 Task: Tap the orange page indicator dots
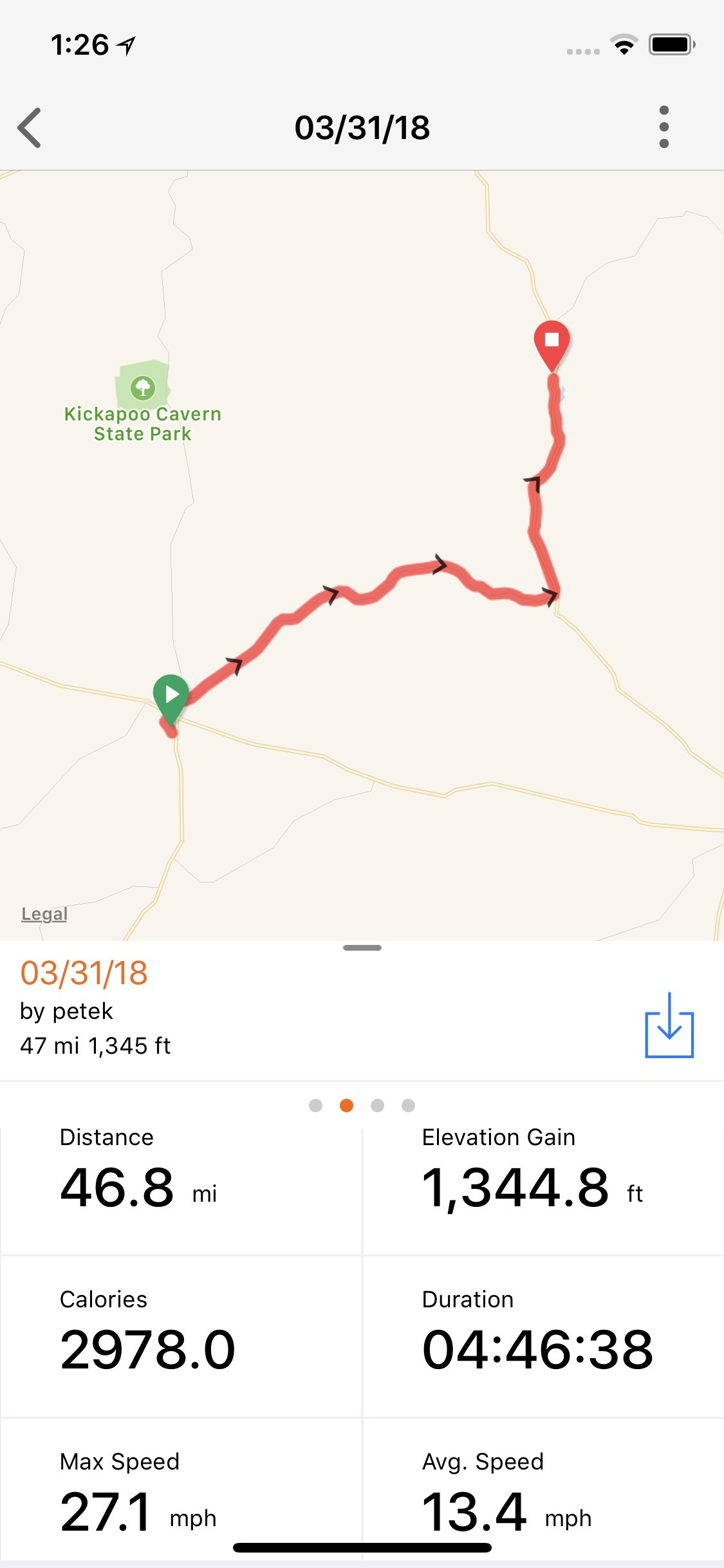coord(346,1105)
